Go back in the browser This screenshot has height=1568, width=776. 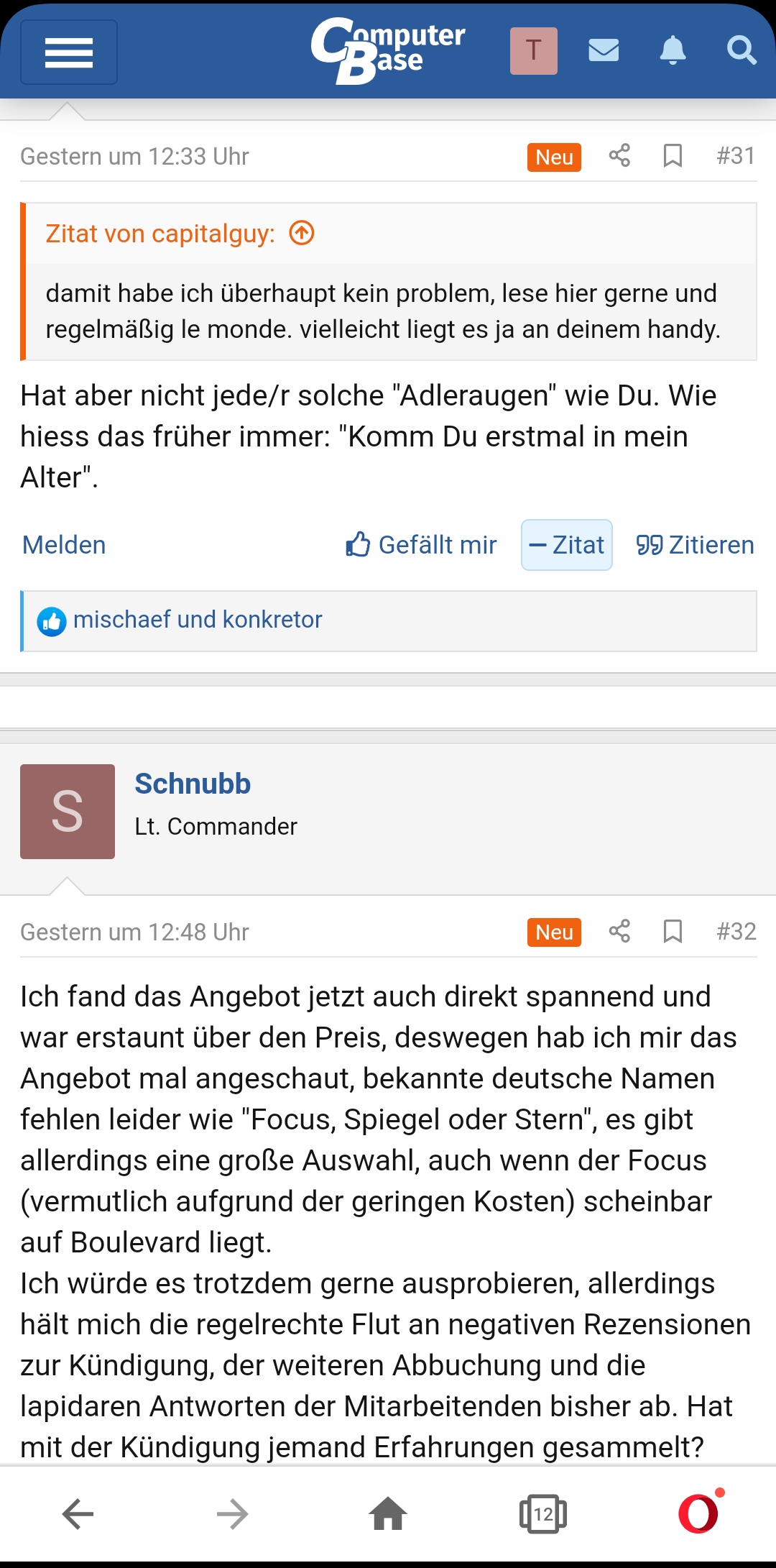[78, 1514]
